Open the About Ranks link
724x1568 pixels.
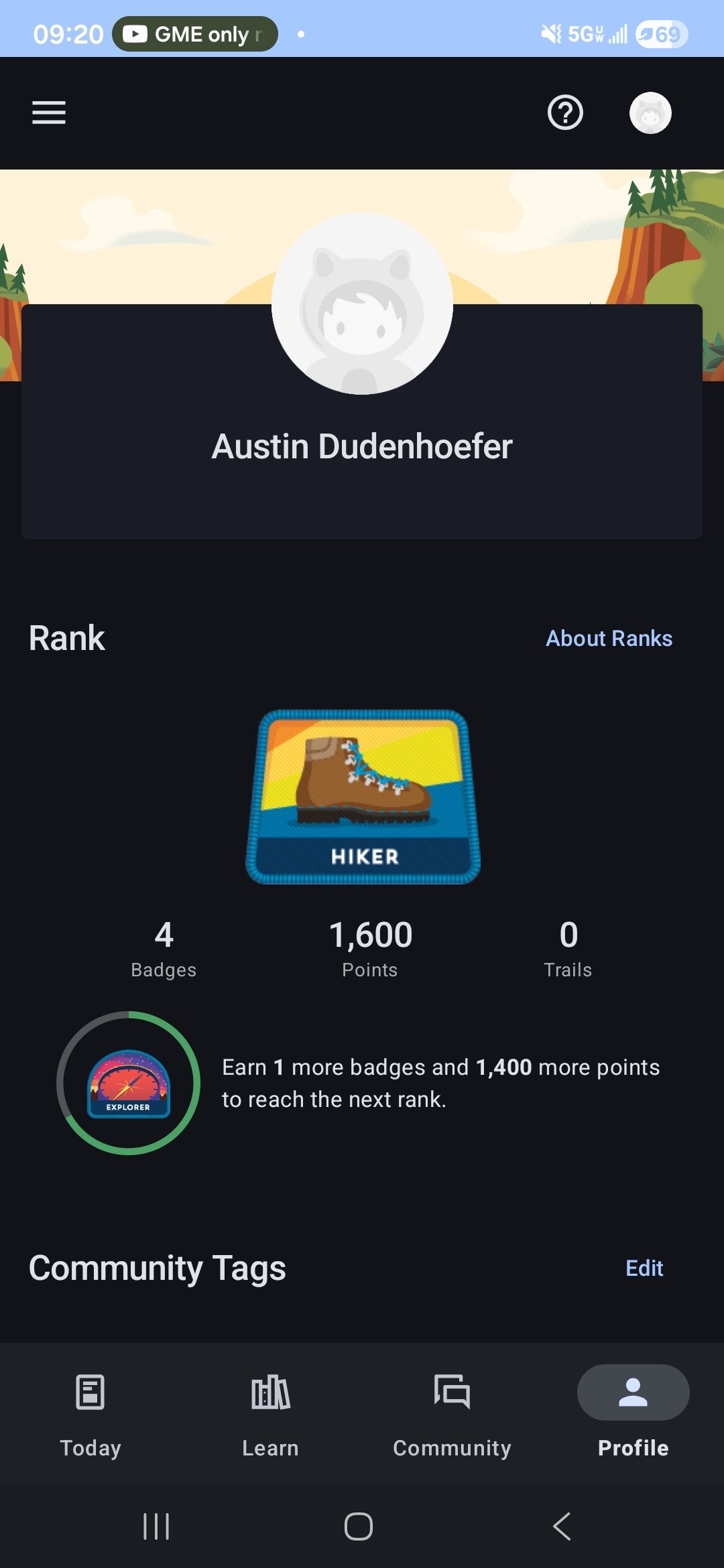click(609, 639)
